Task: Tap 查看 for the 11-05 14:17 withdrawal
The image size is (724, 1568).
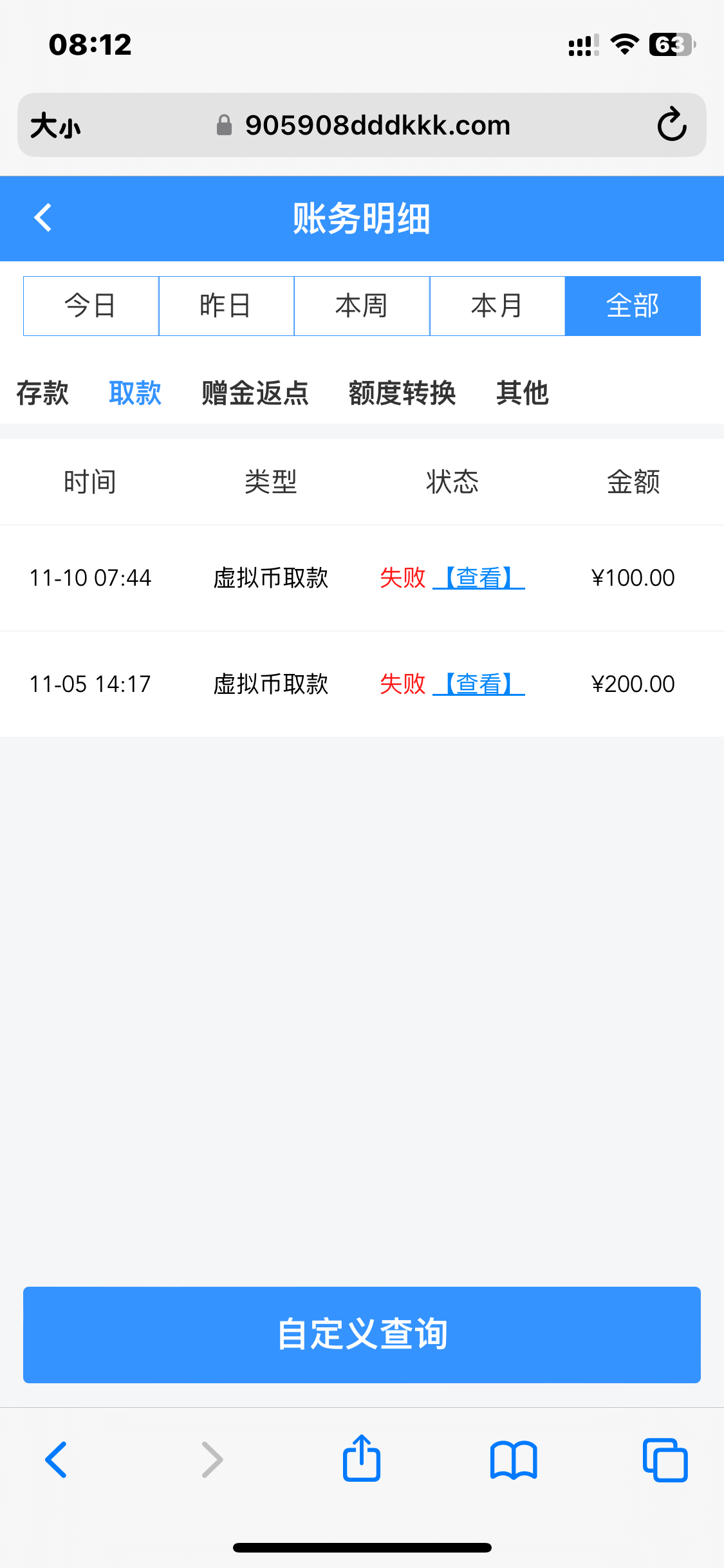Action: tap(479, 684)
